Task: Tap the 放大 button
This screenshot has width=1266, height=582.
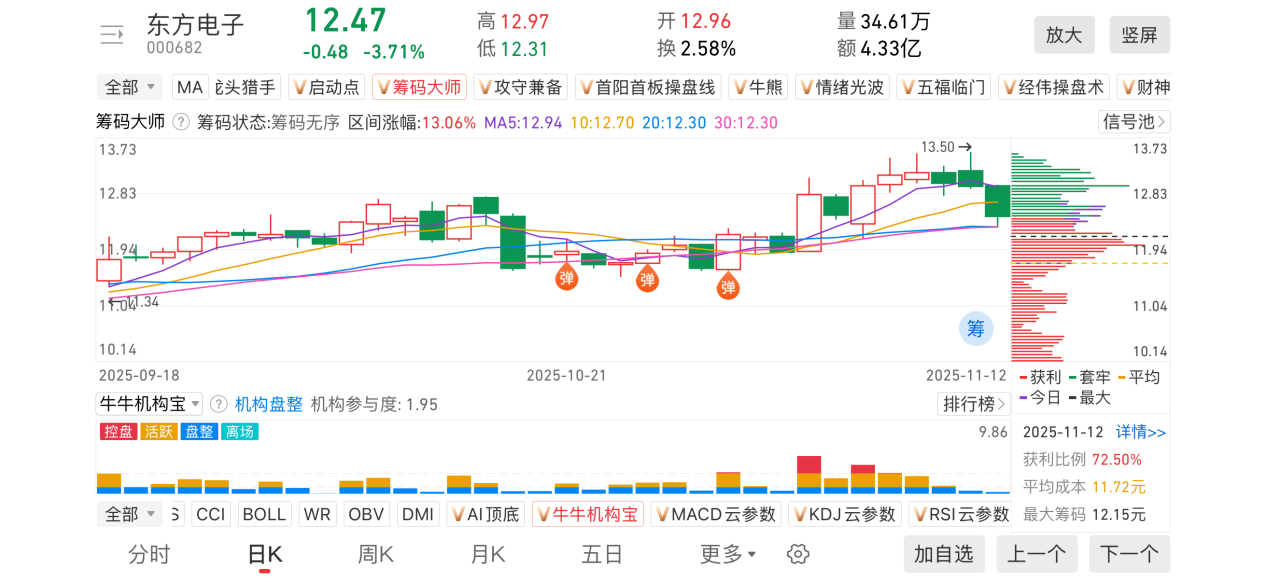Action: pyautogui.click(x=1064, y=35)
